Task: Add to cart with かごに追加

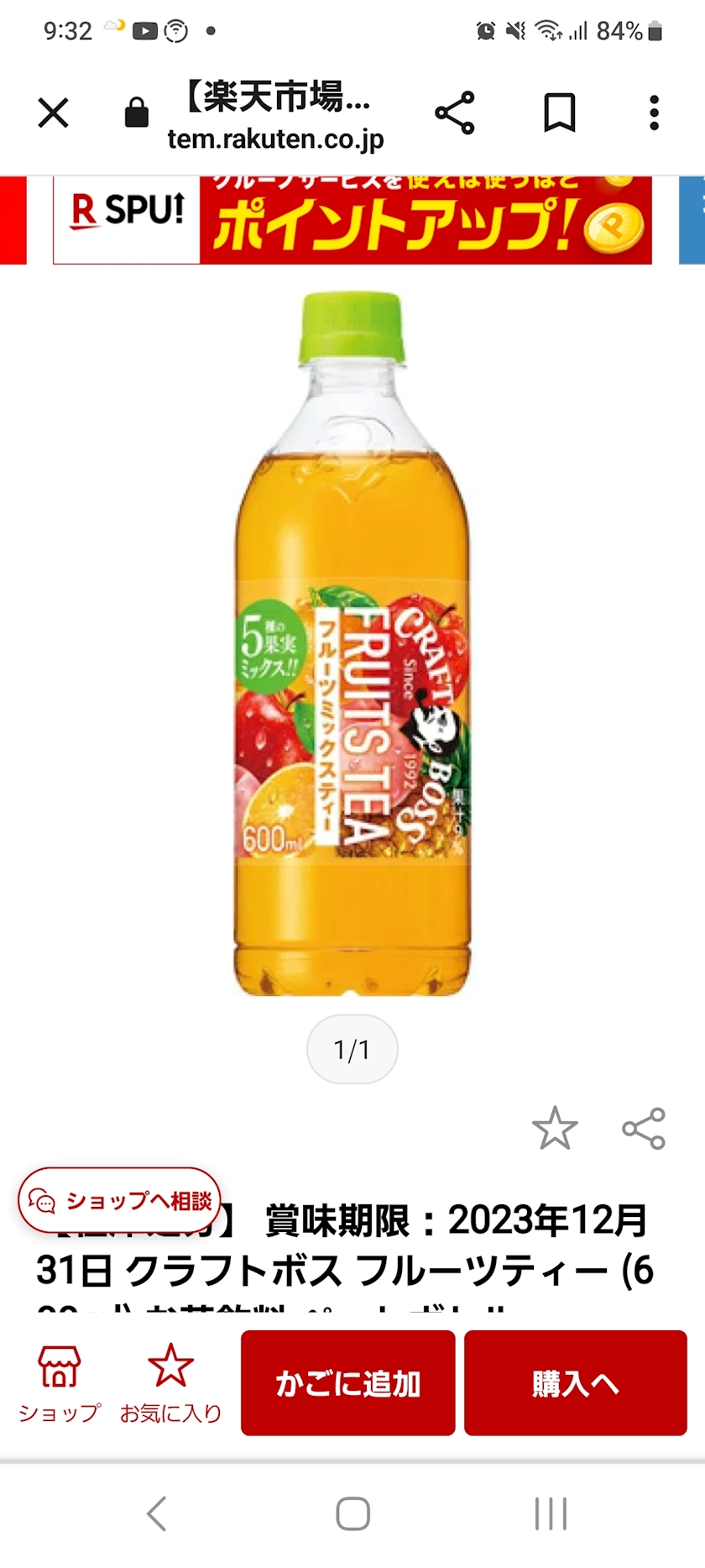Action: (348, 1383)
